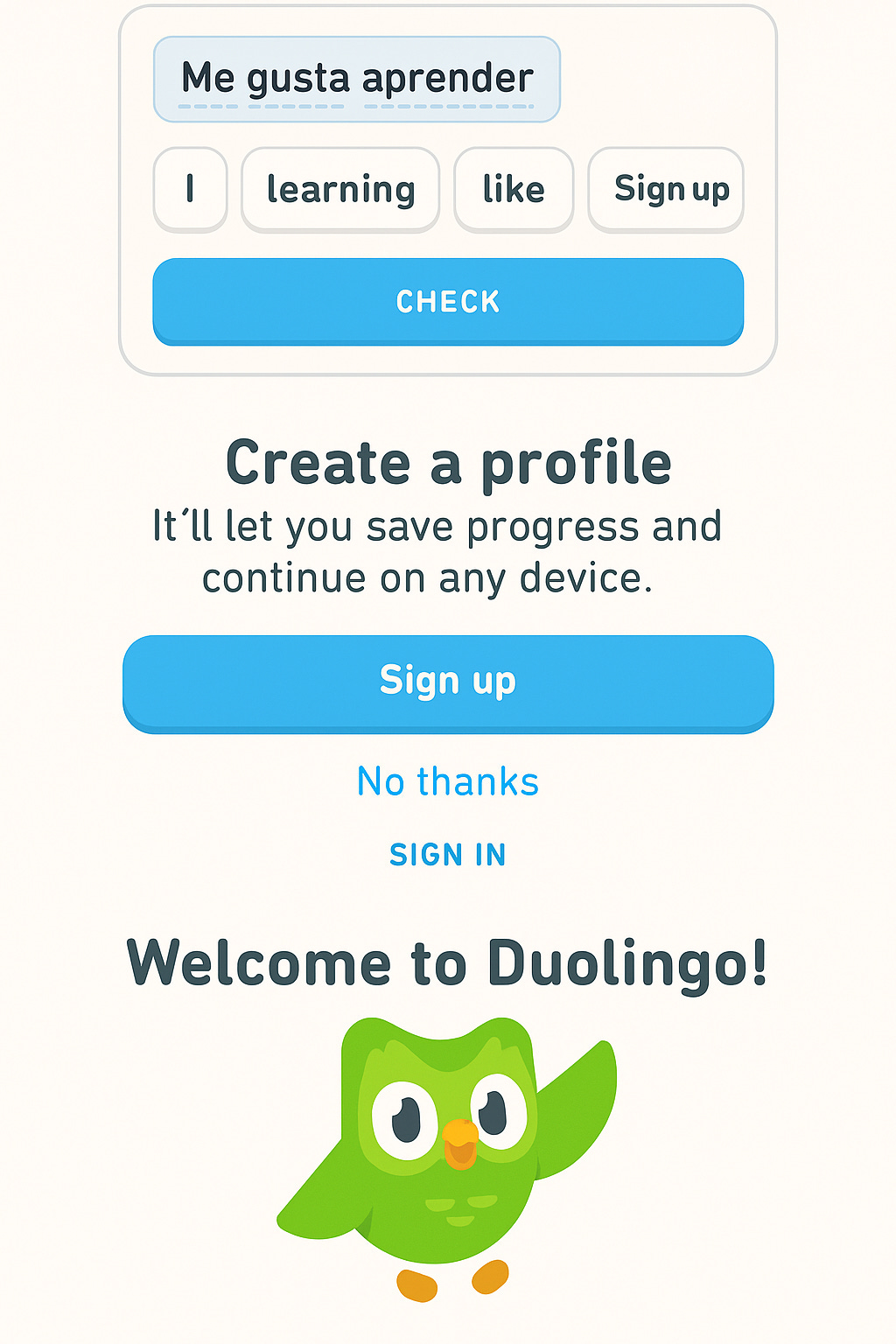
Task: Tap the "Sign up" word chip
Action: (666, 189)
